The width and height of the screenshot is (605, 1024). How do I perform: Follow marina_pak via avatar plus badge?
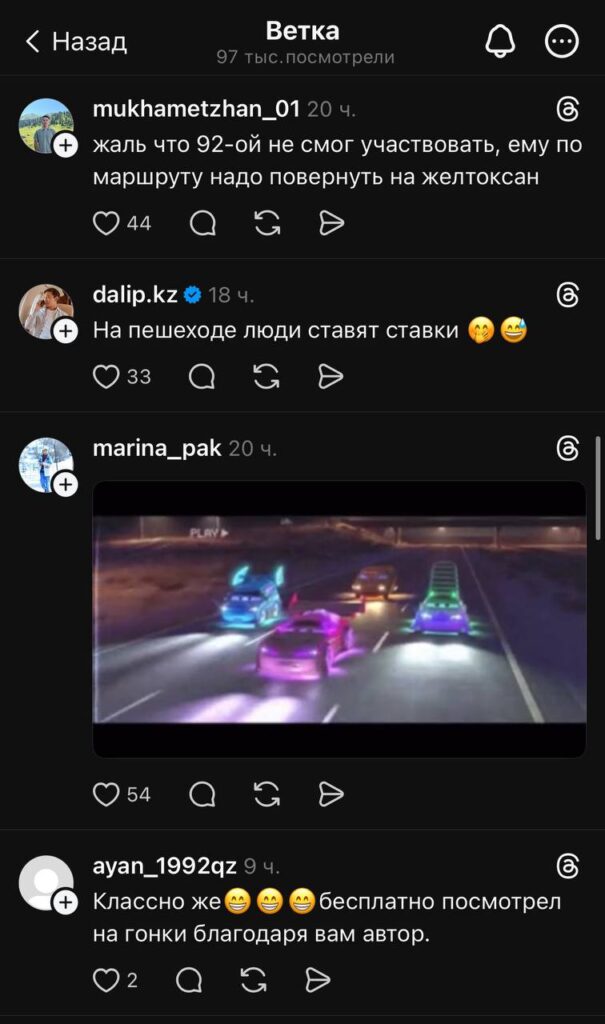point(65,485)
